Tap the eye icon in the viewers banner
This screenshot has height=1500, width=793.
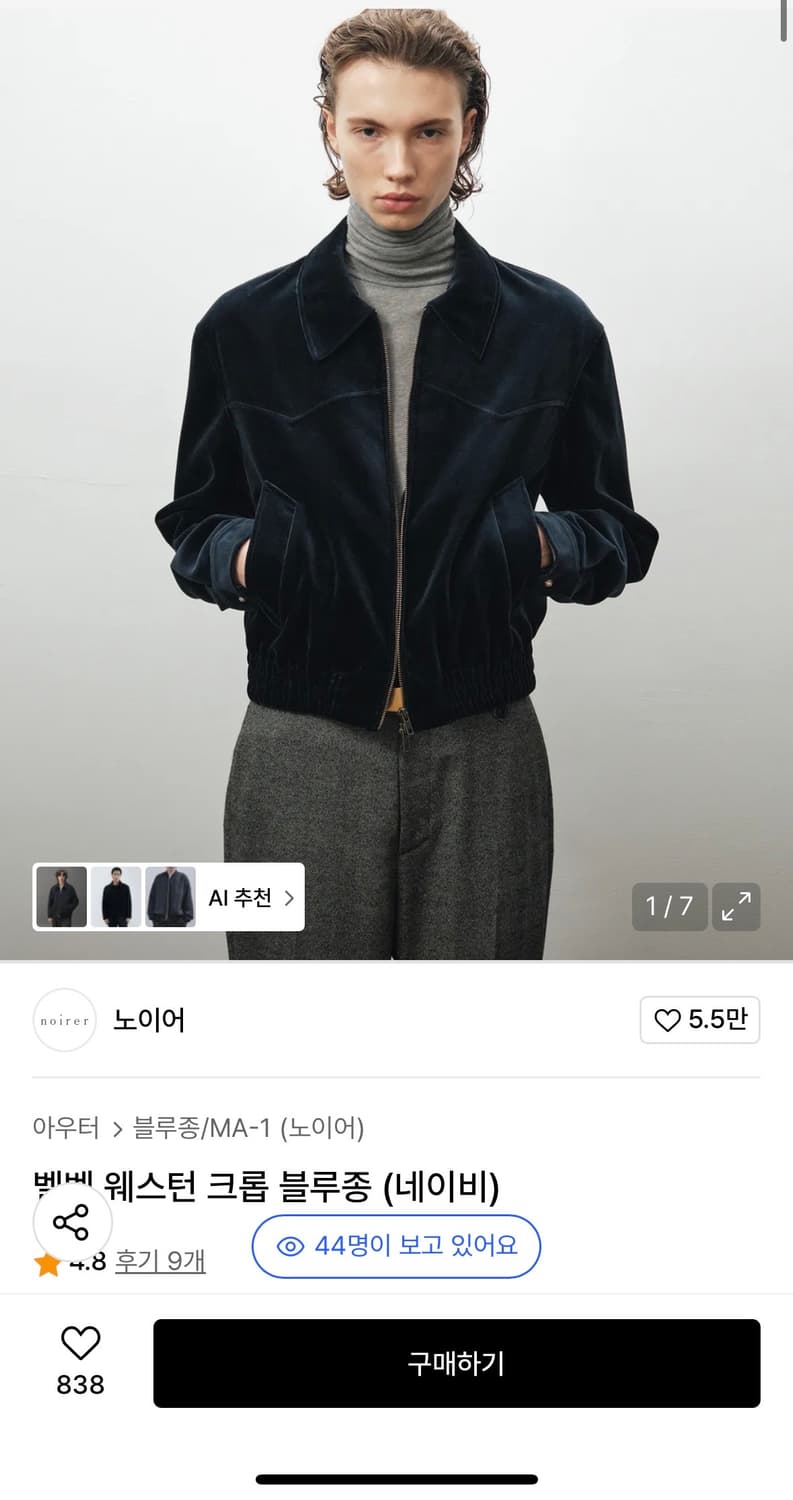290,1246
